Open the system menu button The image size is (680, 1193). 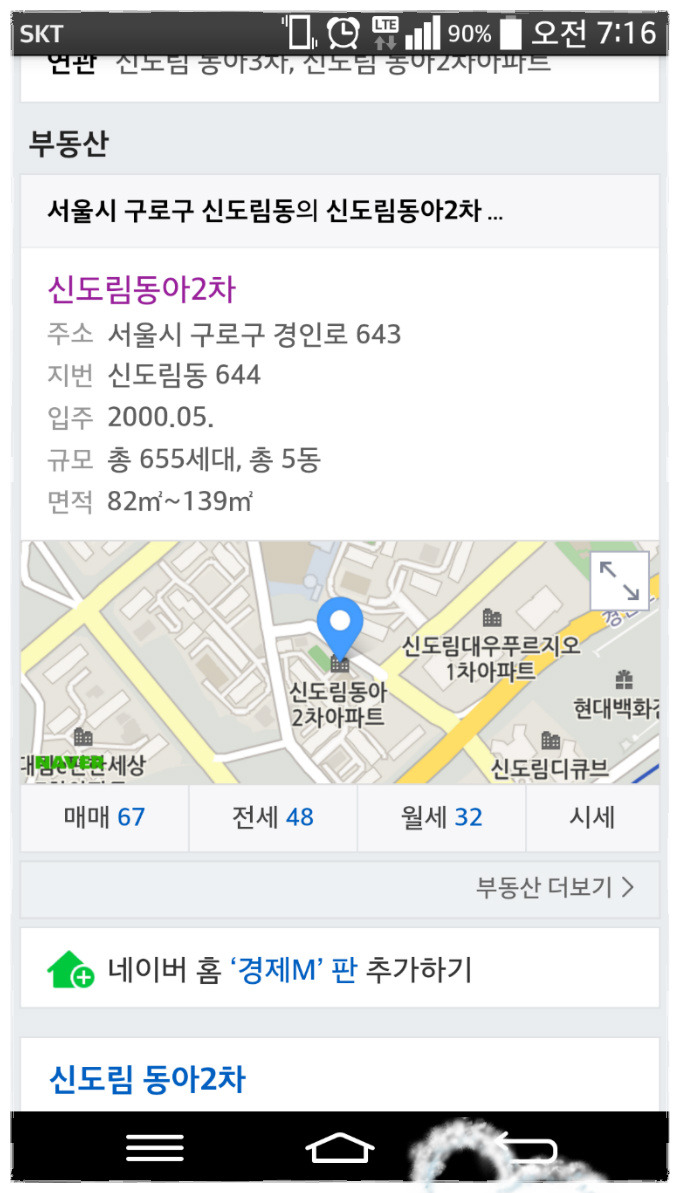[x=155, y=1148]
